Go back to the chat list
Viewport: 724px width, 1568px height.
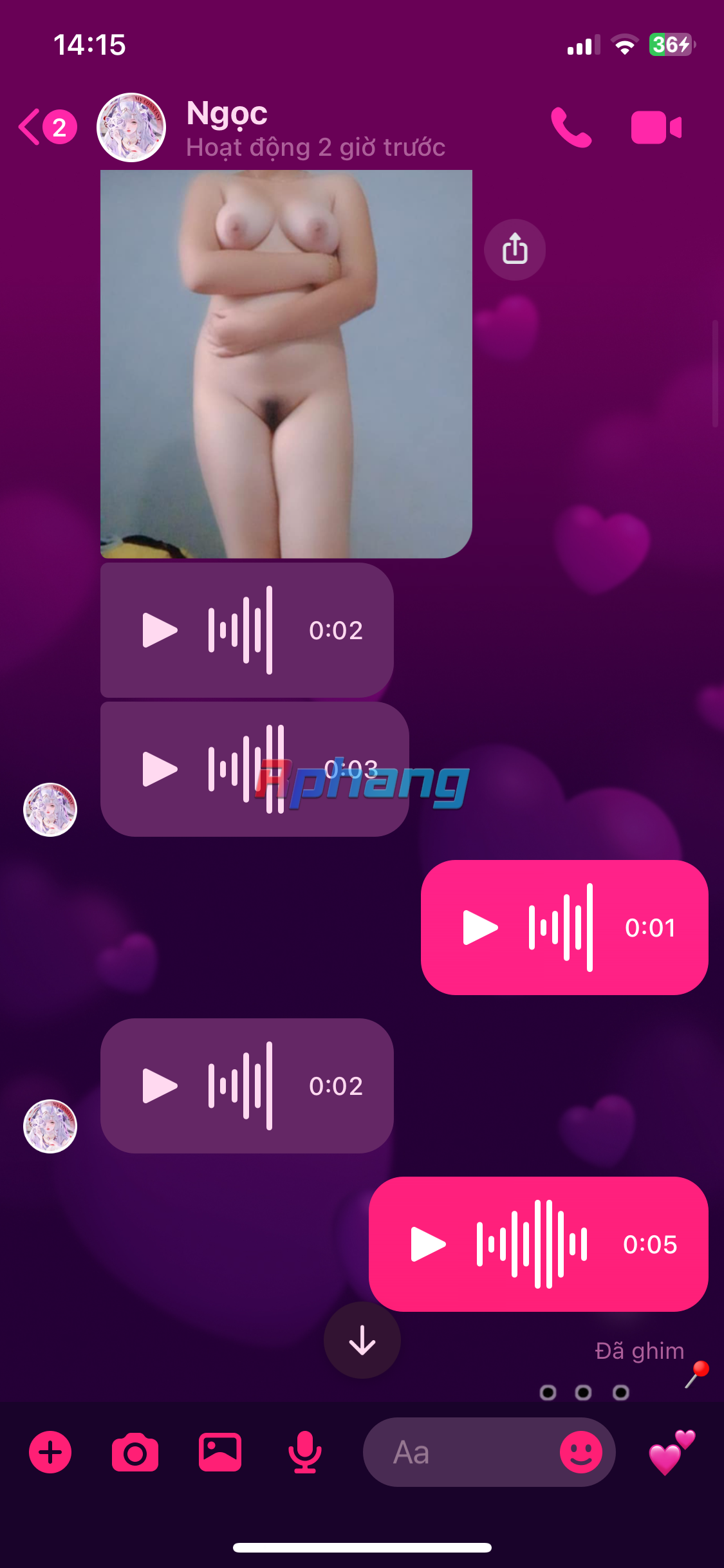click(46, 127)
